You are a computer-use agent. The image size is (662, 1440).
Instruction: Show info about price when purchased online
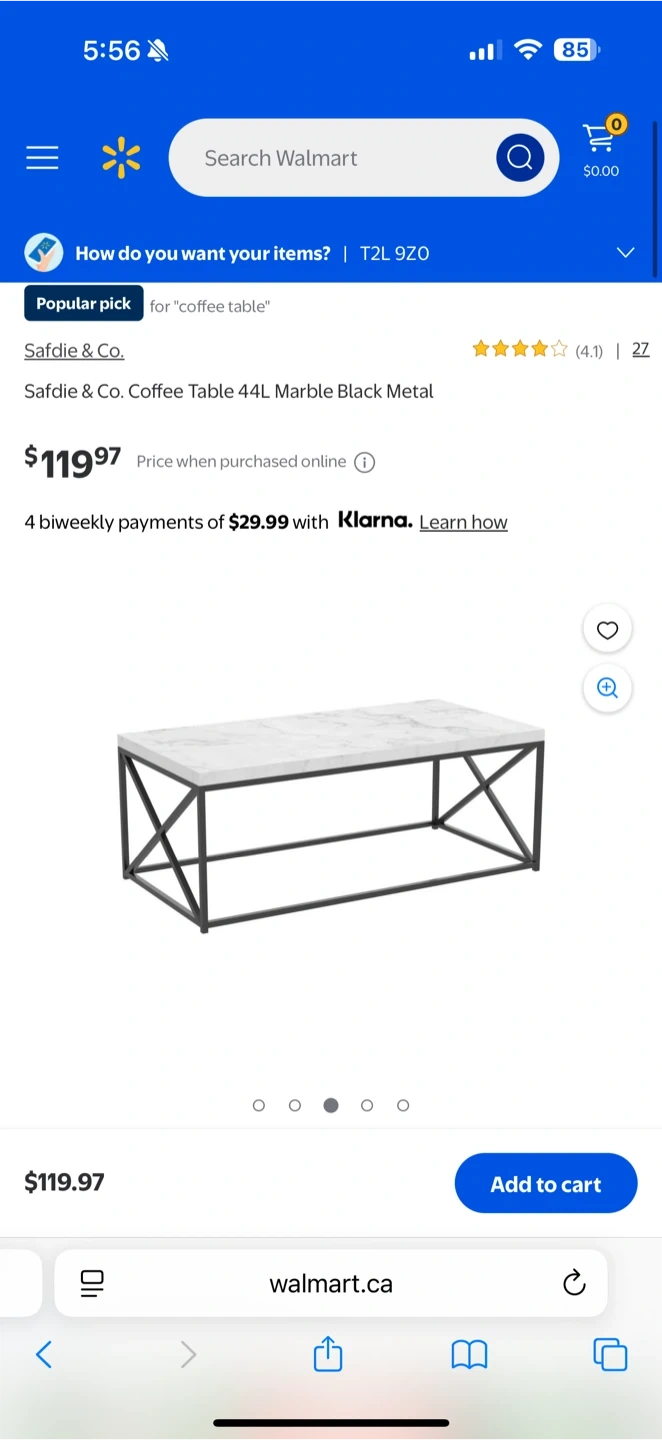[x=365, y=462]
